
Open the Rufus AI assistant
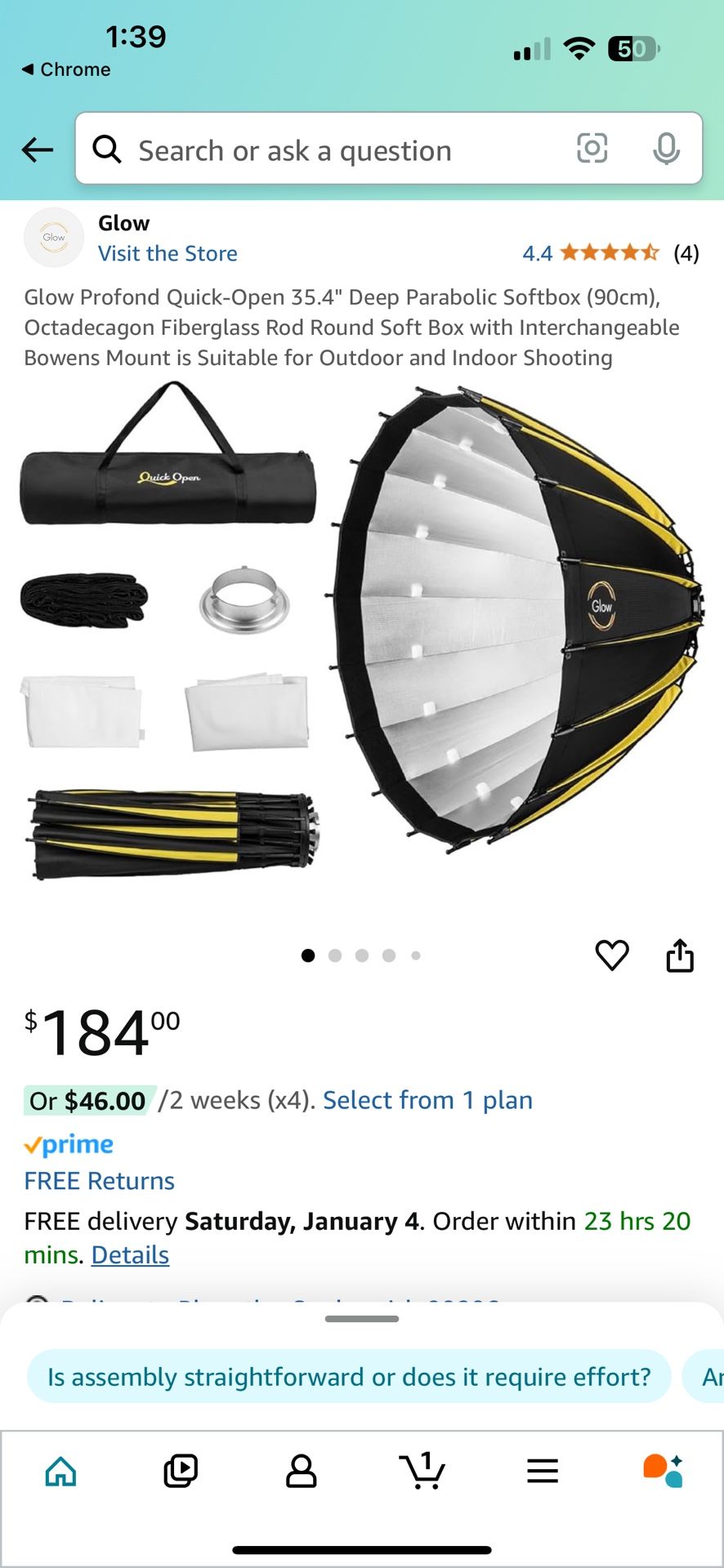[x=663, y=1472]
